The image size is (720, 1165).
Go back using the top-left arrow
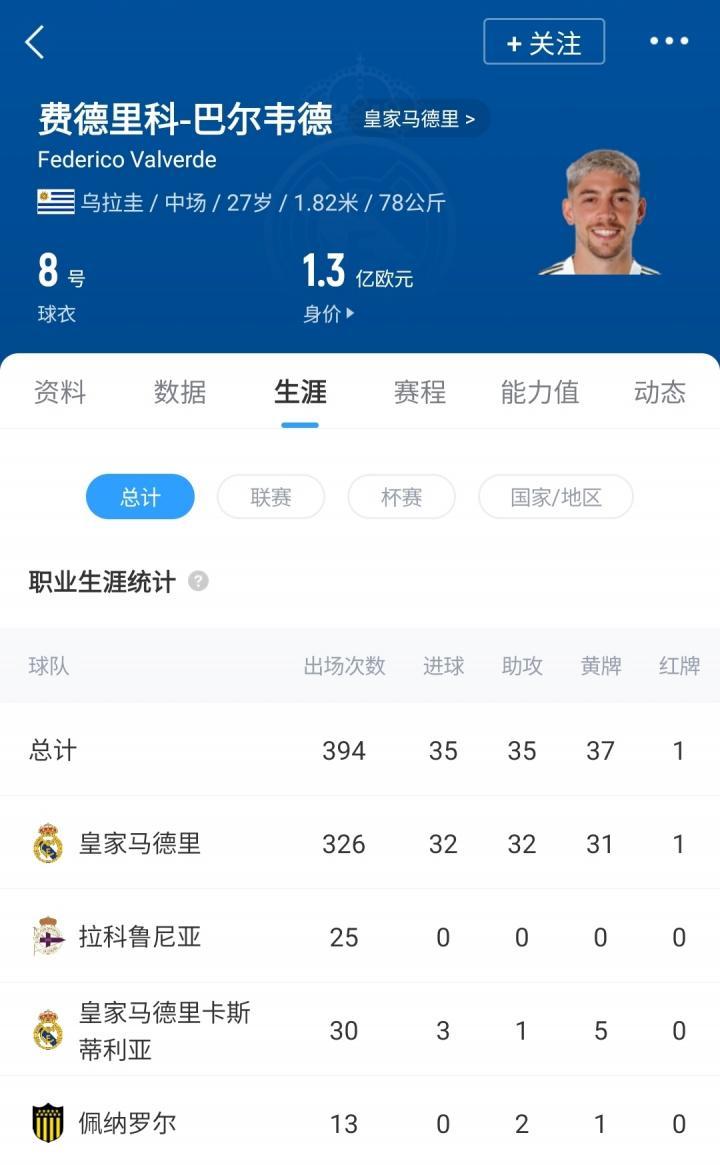pos(35,42)
